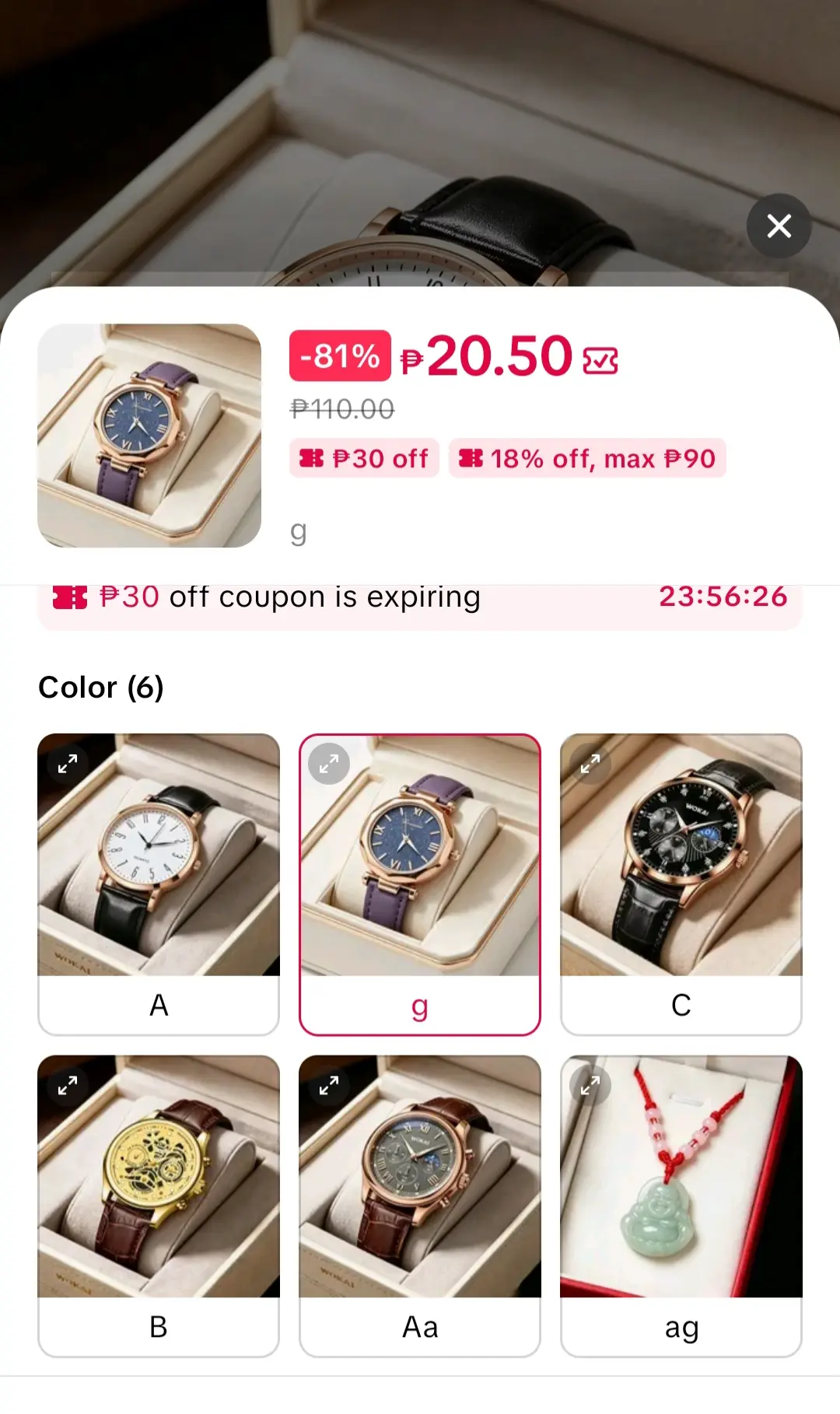Open the product thumbnail beside the price
Screen dimensions: 840x1414
coord(149,436)
